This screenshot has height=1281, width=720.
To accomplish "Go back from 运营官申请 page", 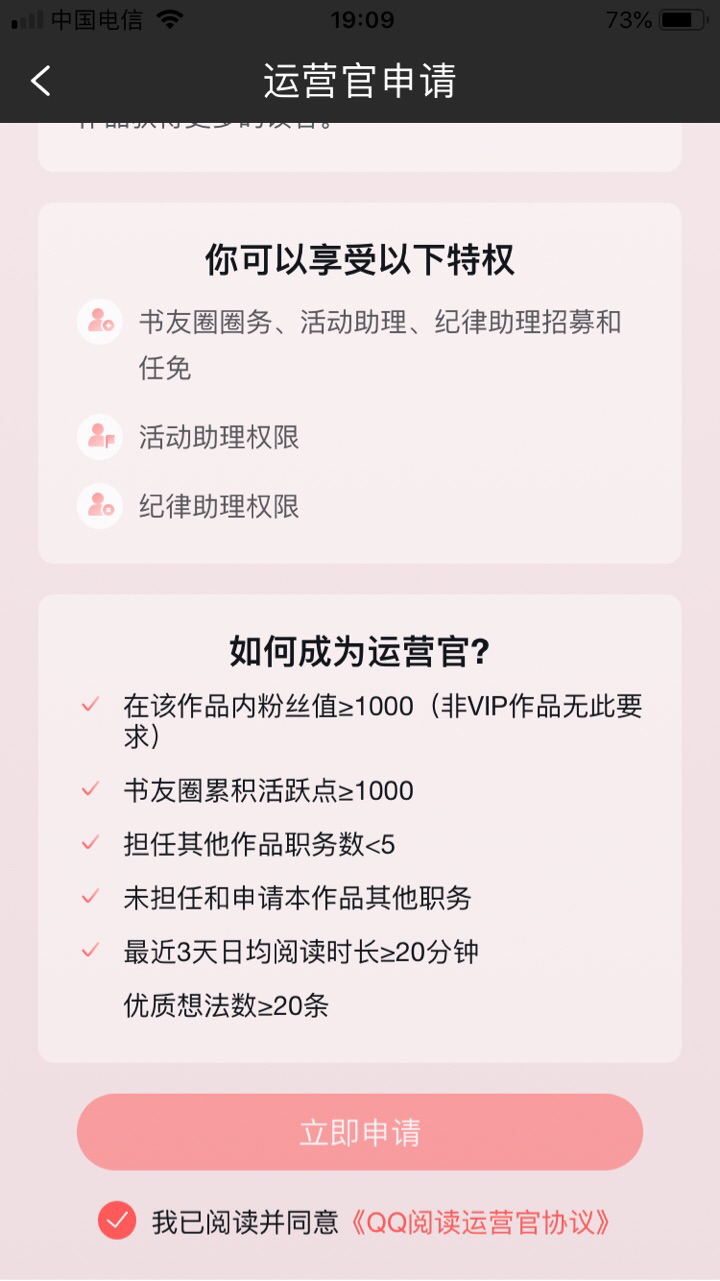I will (x=40, y=81).
